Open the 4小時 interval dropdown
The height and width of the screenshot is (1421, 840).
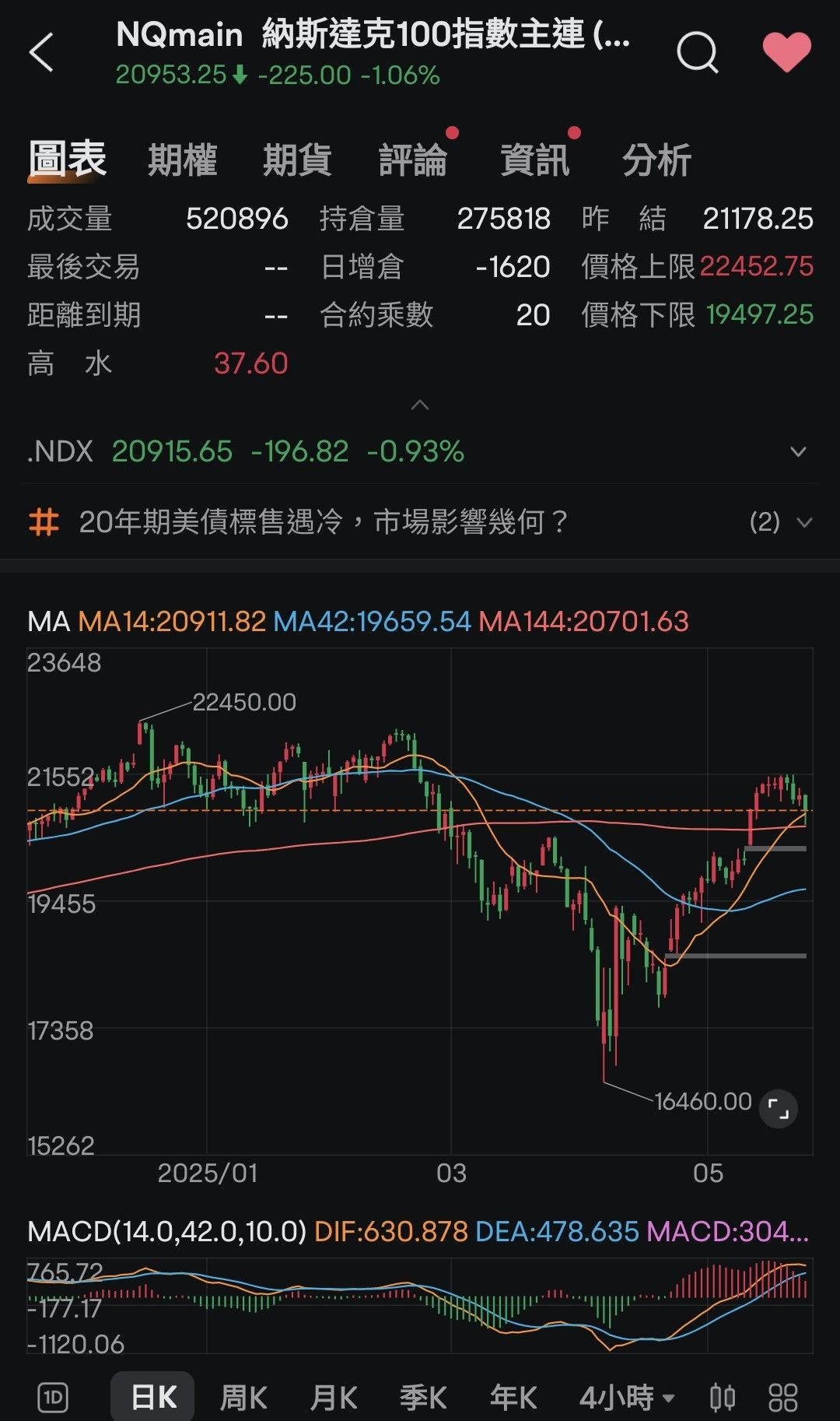tap(625, 1398)
